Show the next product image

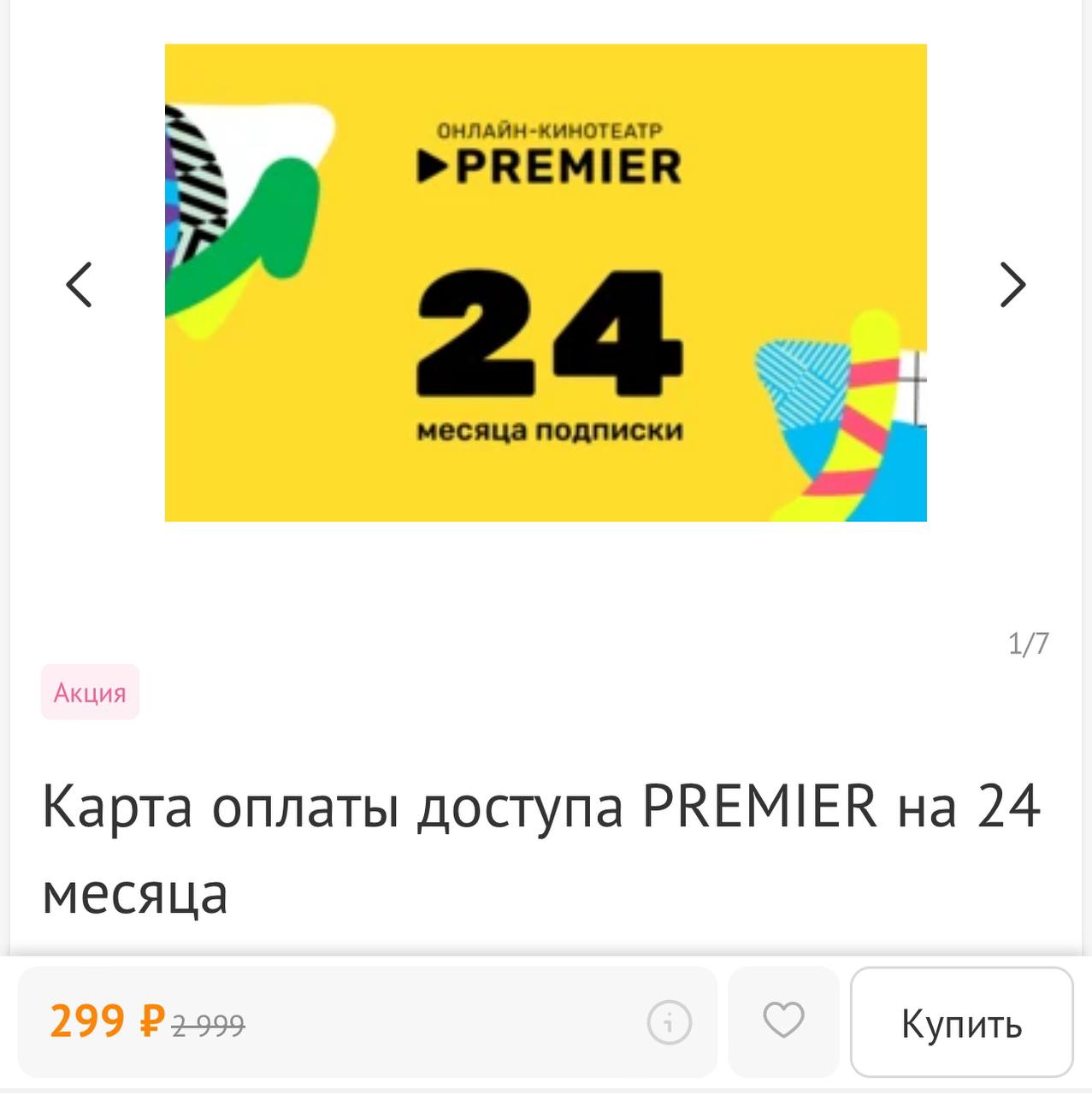(1012, 284)
